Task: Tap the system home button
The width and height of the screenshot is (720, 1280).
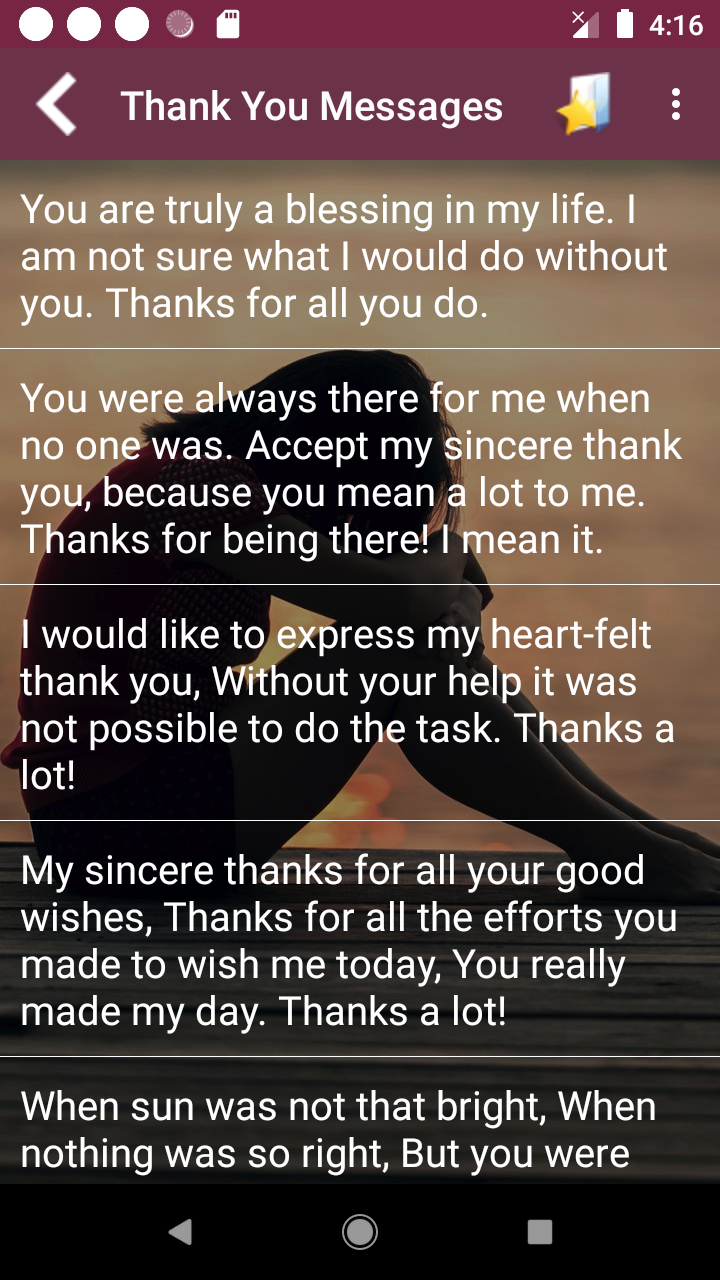Action: tap(360, 1232)
